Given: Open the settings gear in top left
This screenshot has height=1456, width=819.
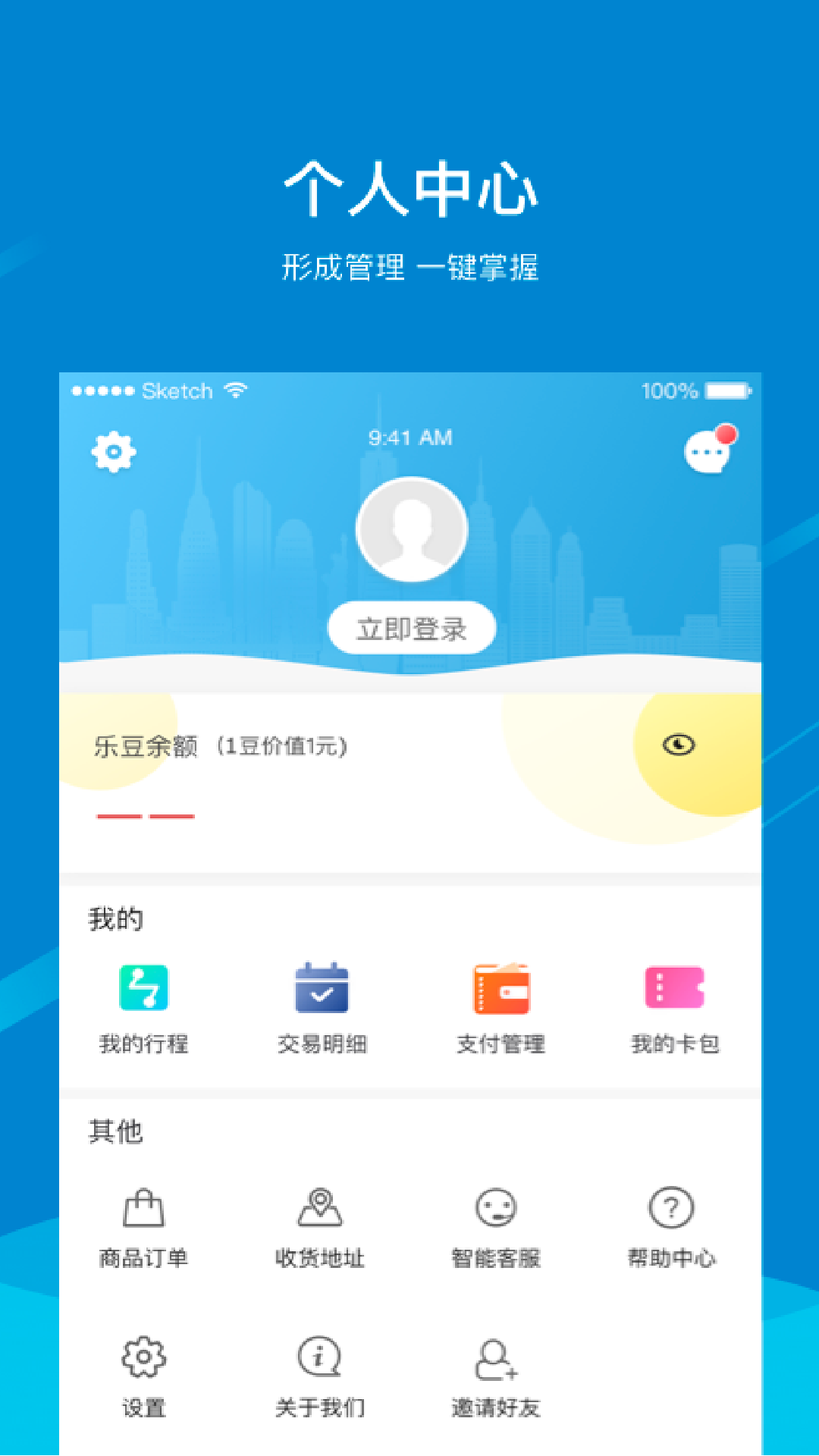Looking at the screenshot, I should pos(114,451).
